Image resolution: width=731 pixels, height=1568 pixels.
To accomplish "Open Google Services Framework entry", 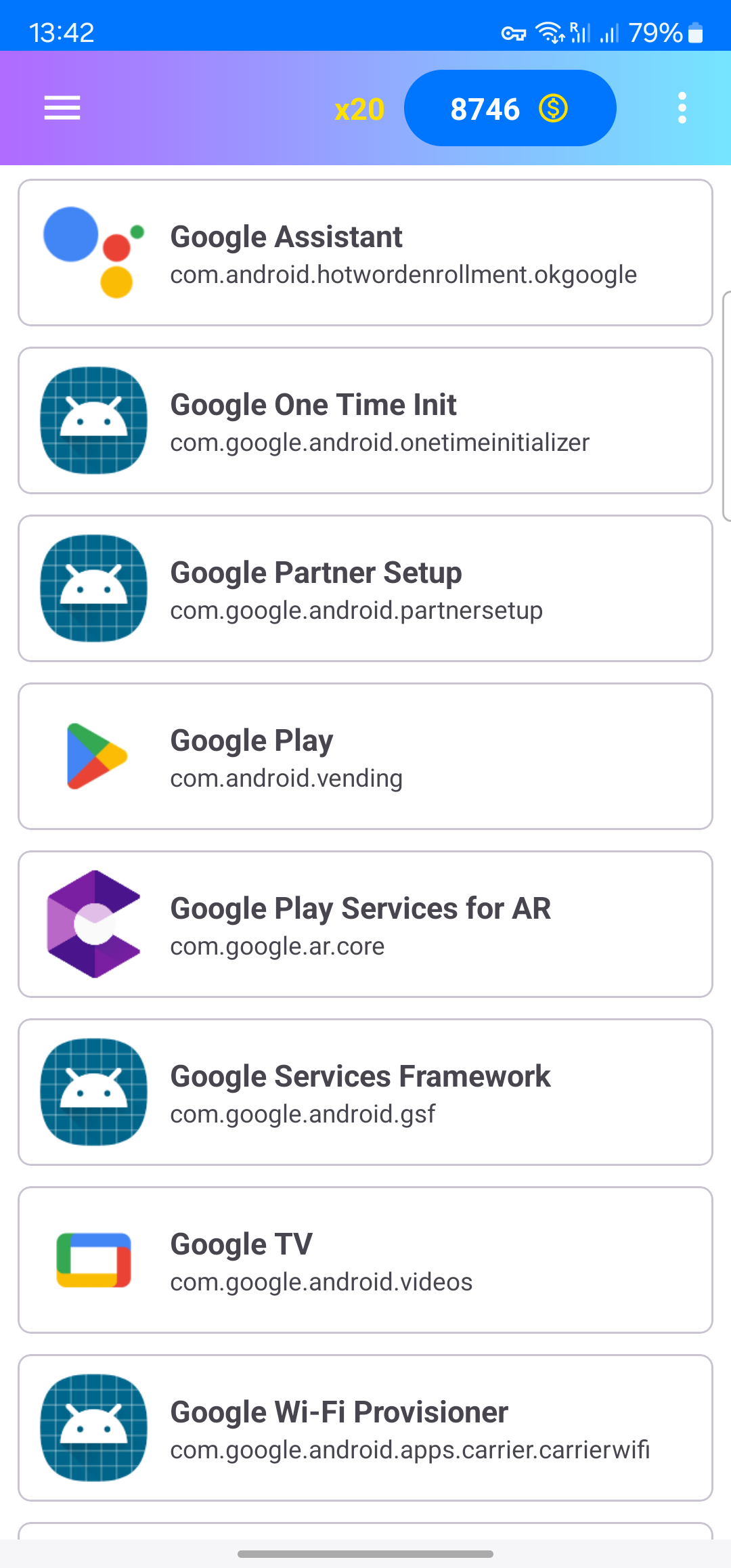I will point(365,1092).
